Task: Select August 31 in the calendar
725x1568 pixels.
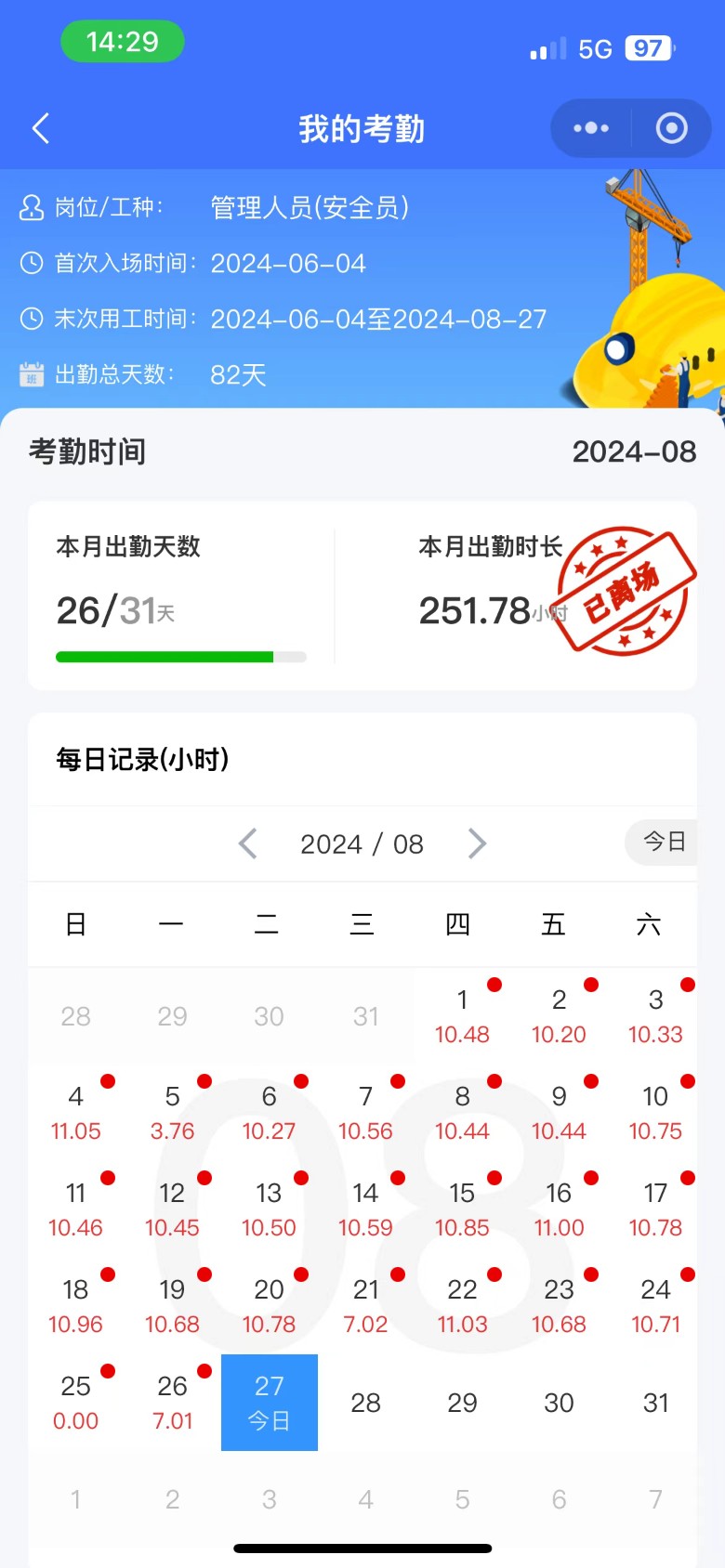Action: 655,1403
